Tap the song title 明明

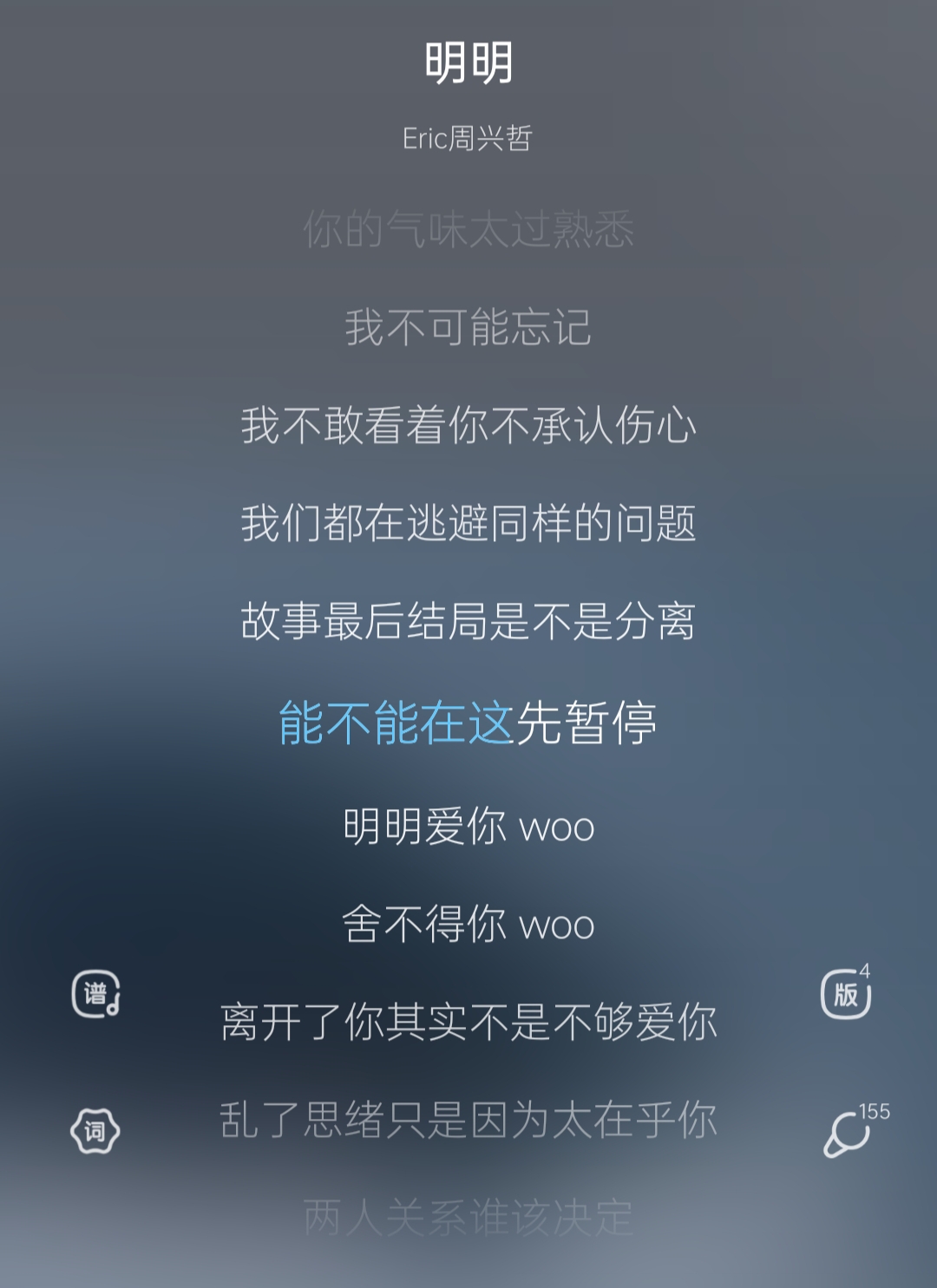(x=468, y=59)
